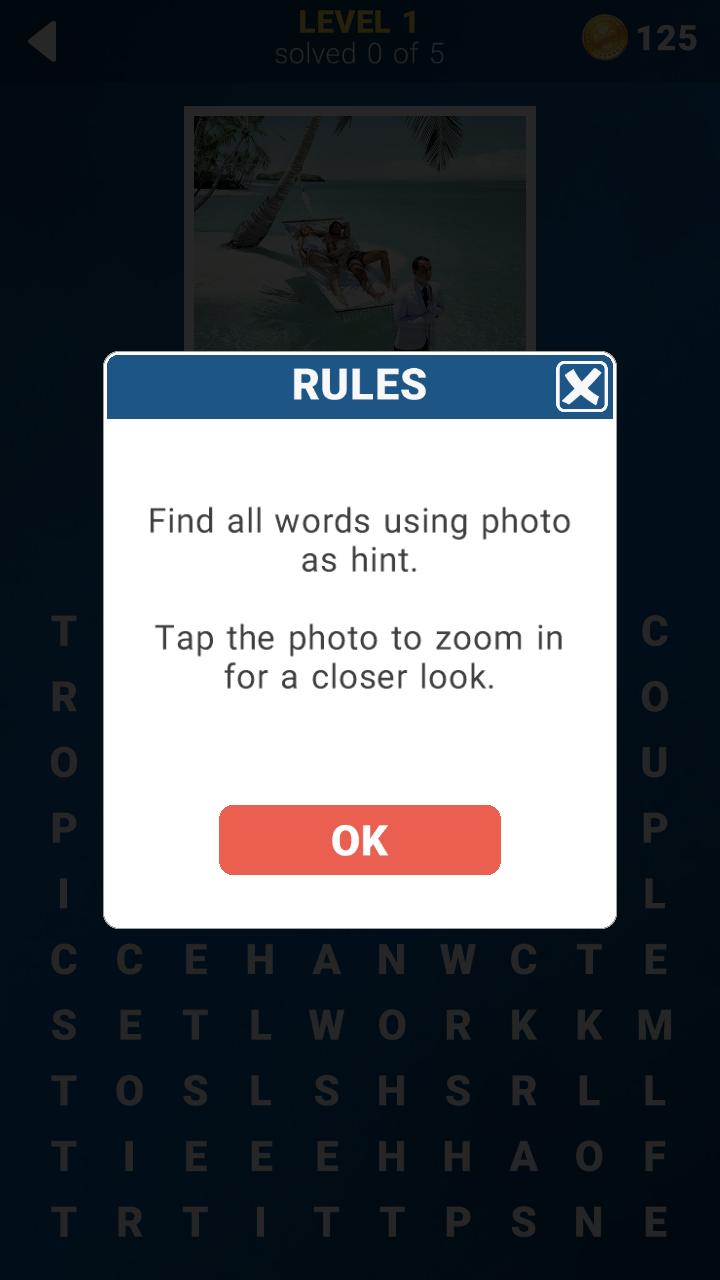Confirm the rules with OK
Screen dimensions: 720x1280
pos(359,840)
